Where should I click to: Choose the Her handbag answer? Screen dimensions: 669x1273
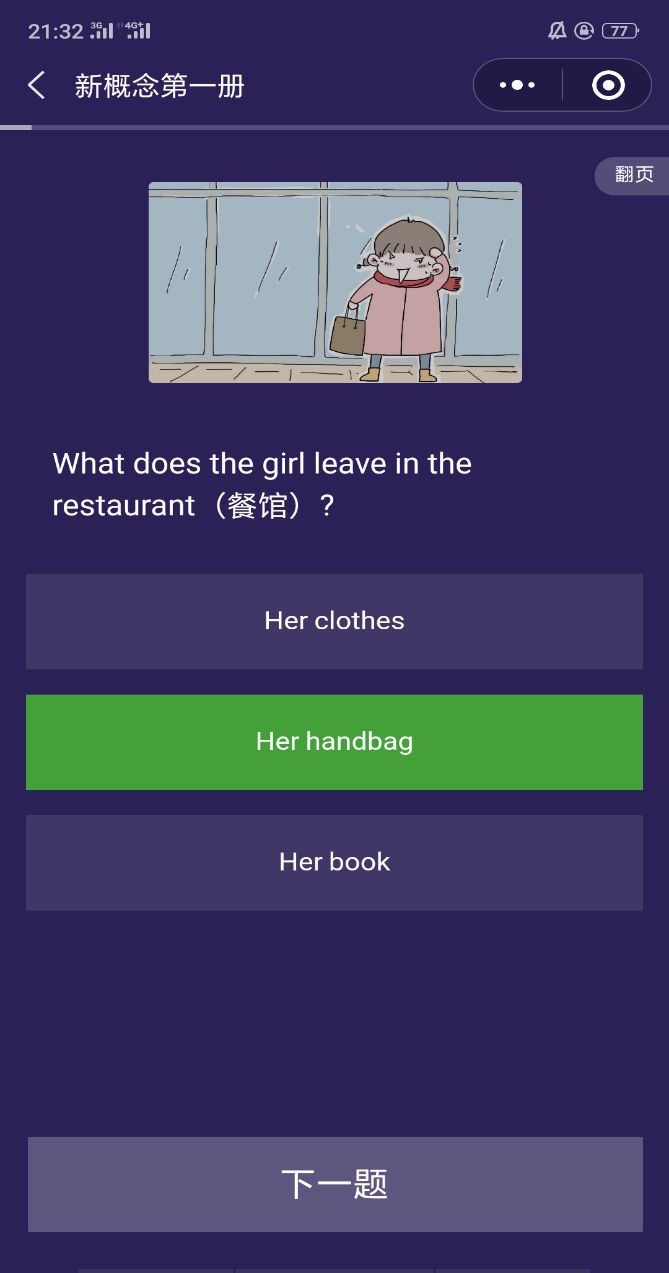pyautogui.click(x=334, y=742)
